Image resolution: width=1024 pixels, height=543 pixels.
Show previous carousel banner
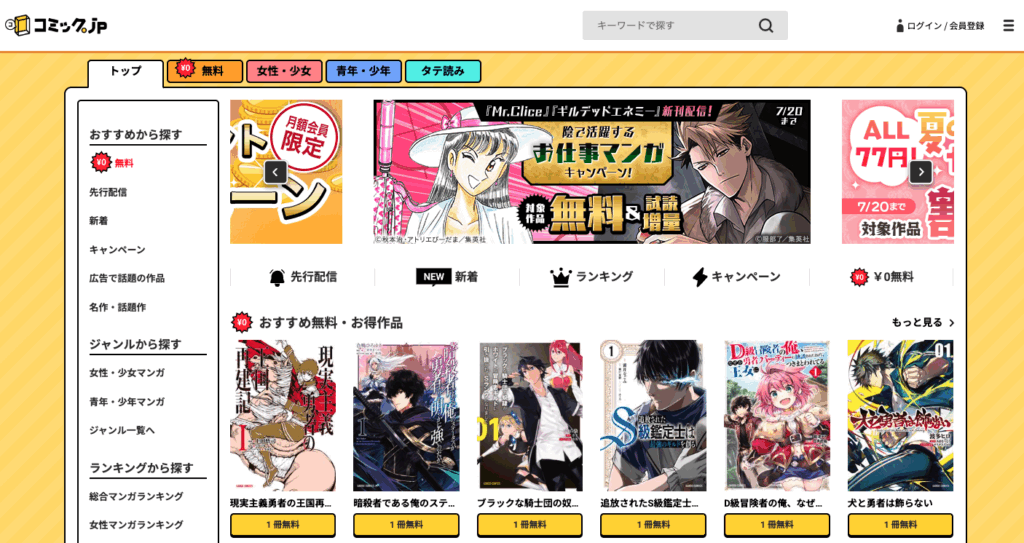(275, 172)
